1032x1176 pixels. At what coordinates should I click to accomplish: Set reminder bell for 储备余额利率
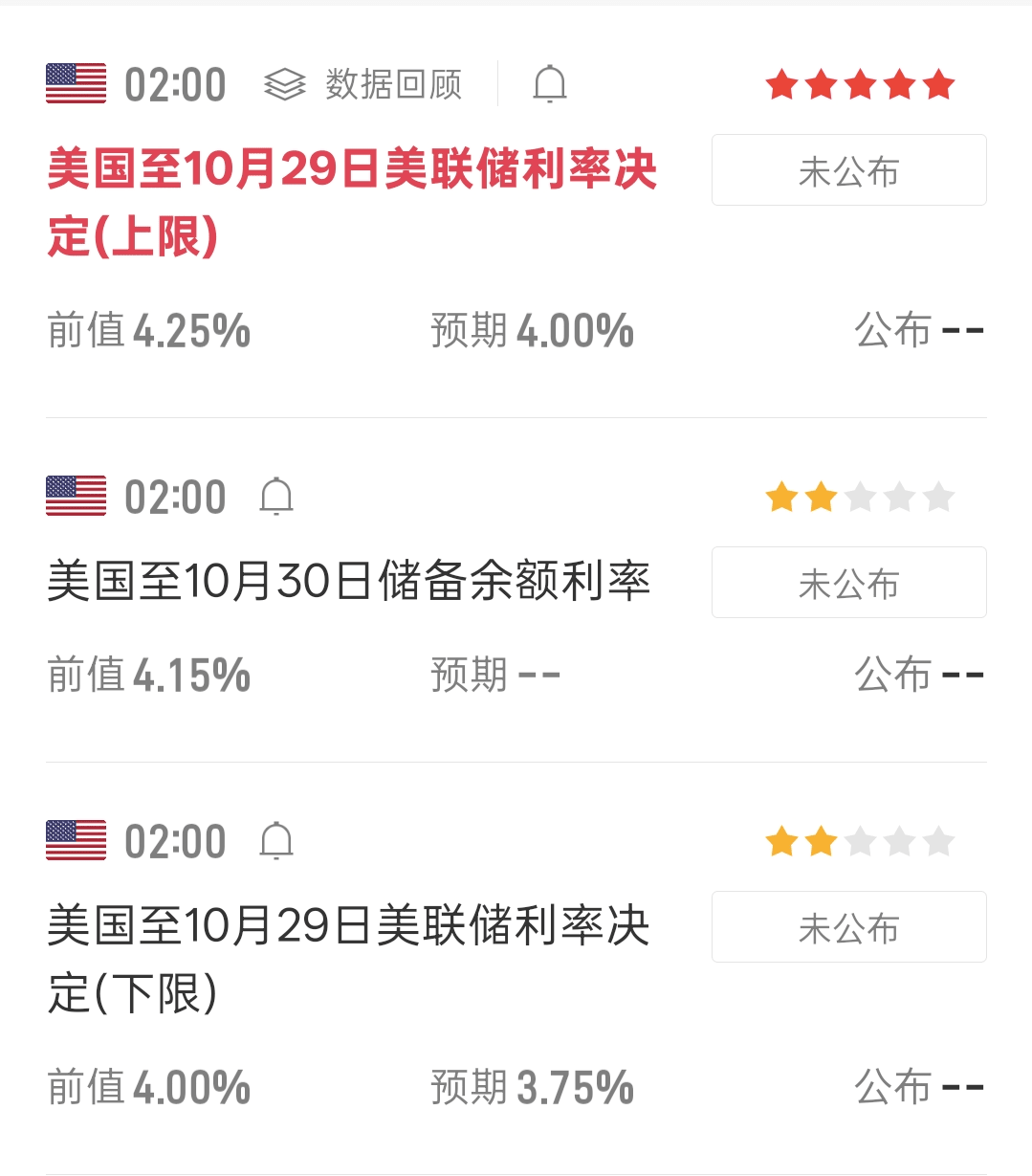276,497
